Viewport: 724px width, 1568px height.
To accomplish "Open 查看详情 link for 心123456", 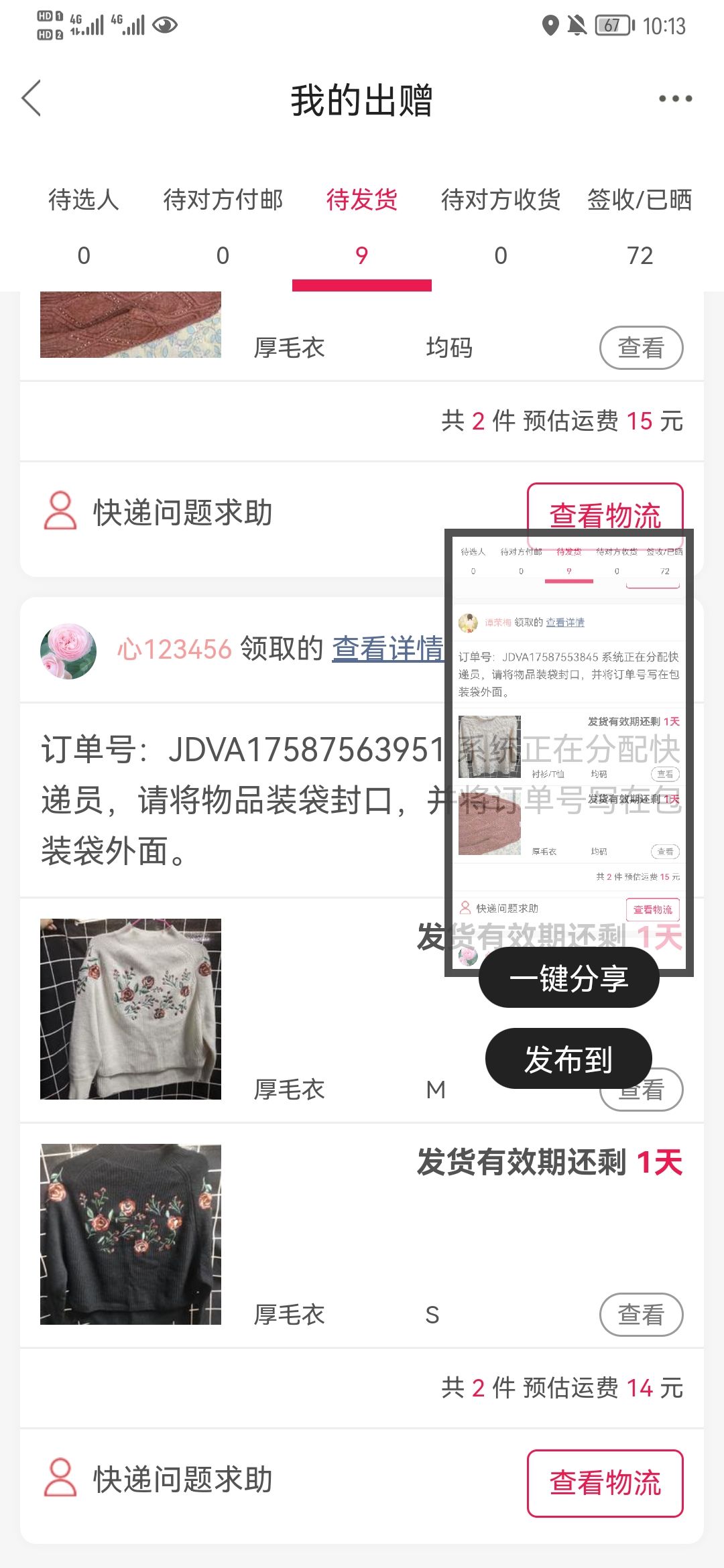I will 387,649.
